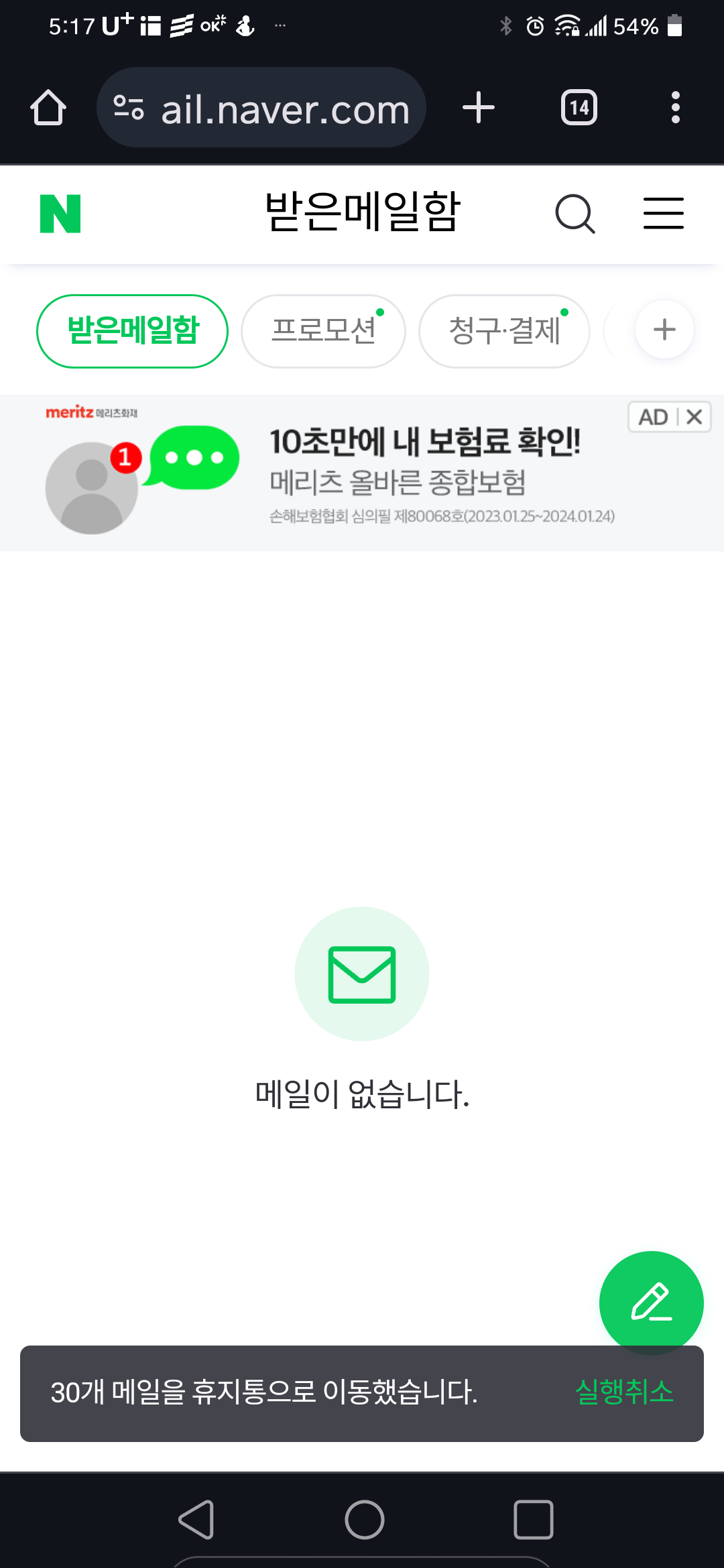Viewport: 724px width, 1568px height.
Task: Open the hamburger menu
Action: tap(663, 213)
